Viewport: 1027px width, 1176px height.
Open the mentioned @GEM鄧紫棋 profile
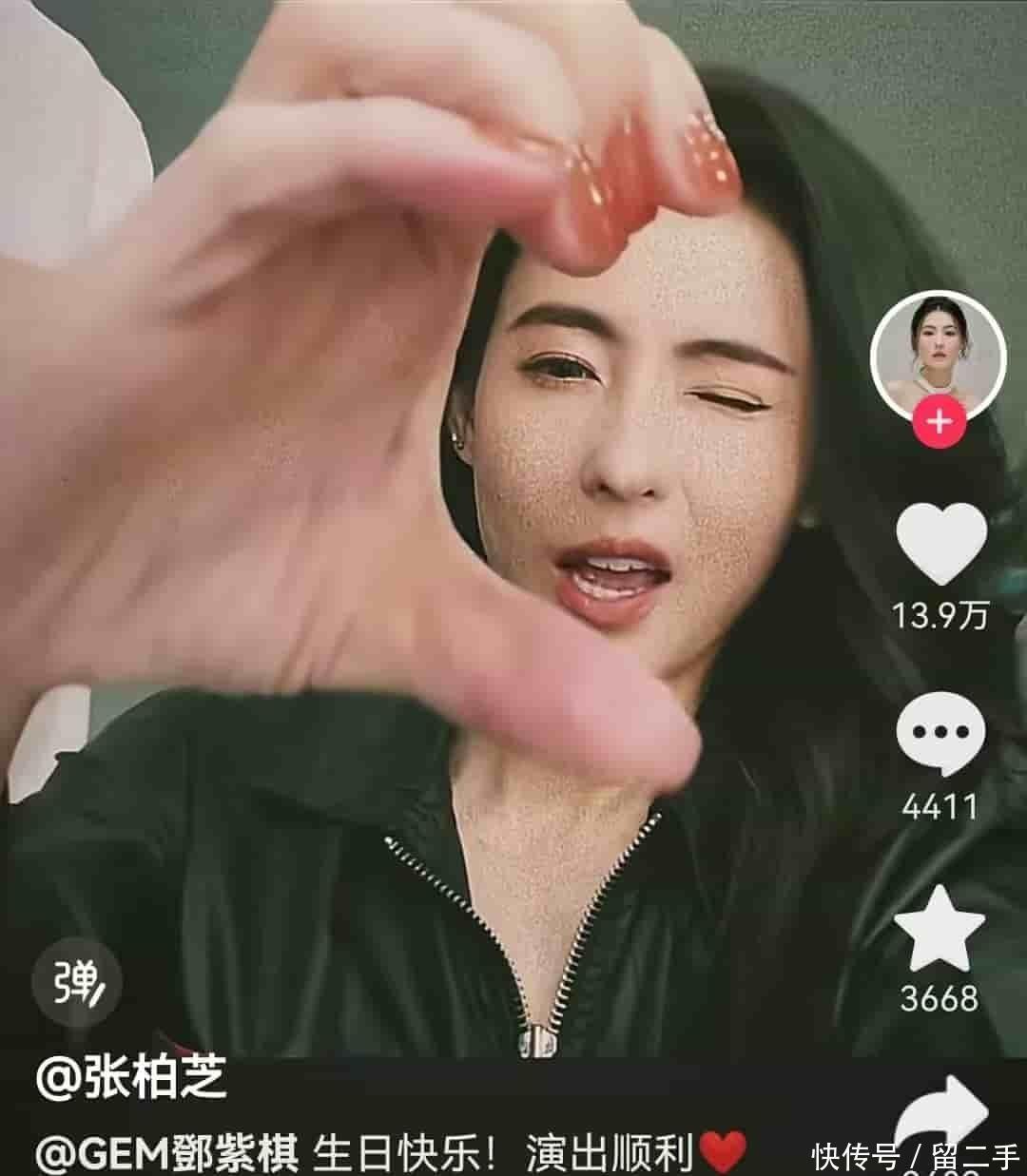click(167, 1153)
